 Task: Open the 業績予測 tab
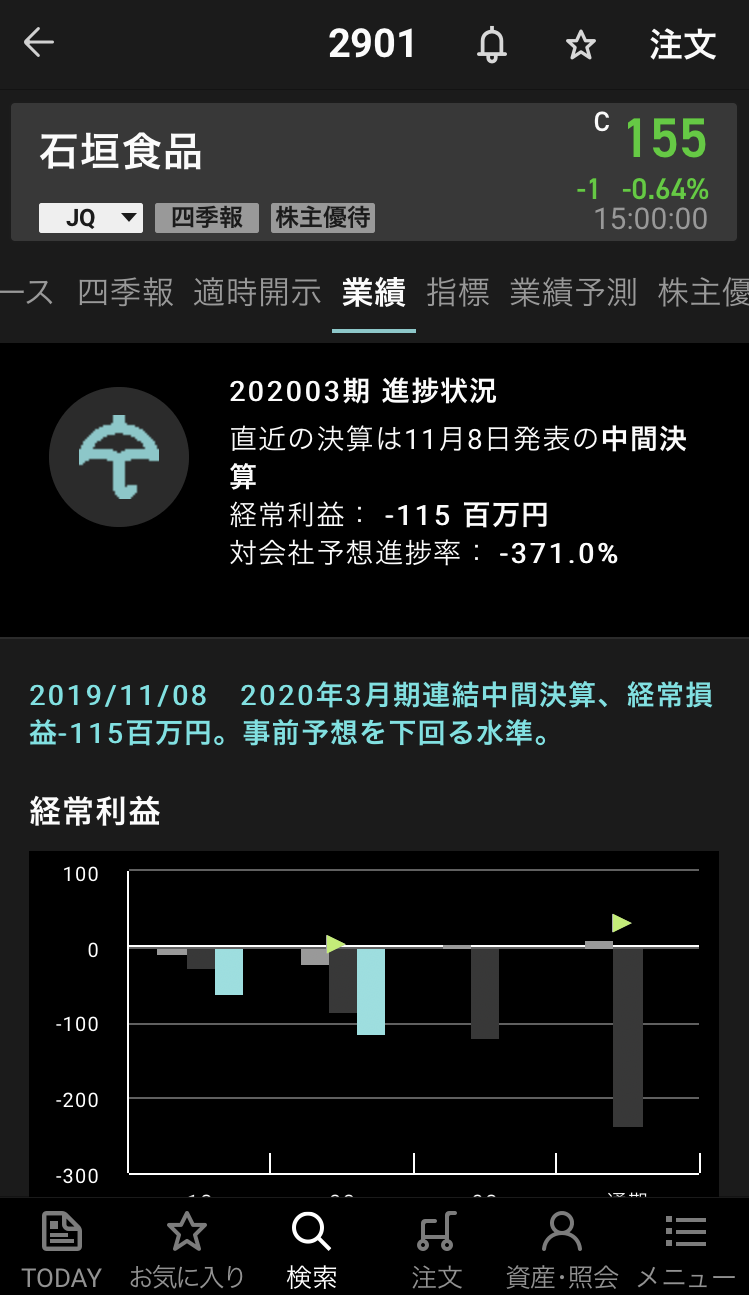pyautogui.click(x=573, y=292)
